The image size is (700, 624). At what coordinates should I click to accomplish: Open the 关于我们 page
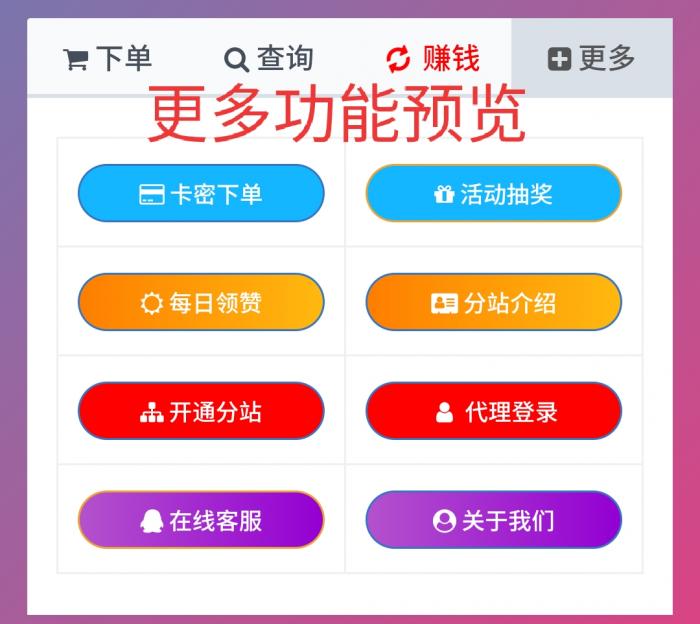click(493, 520)
